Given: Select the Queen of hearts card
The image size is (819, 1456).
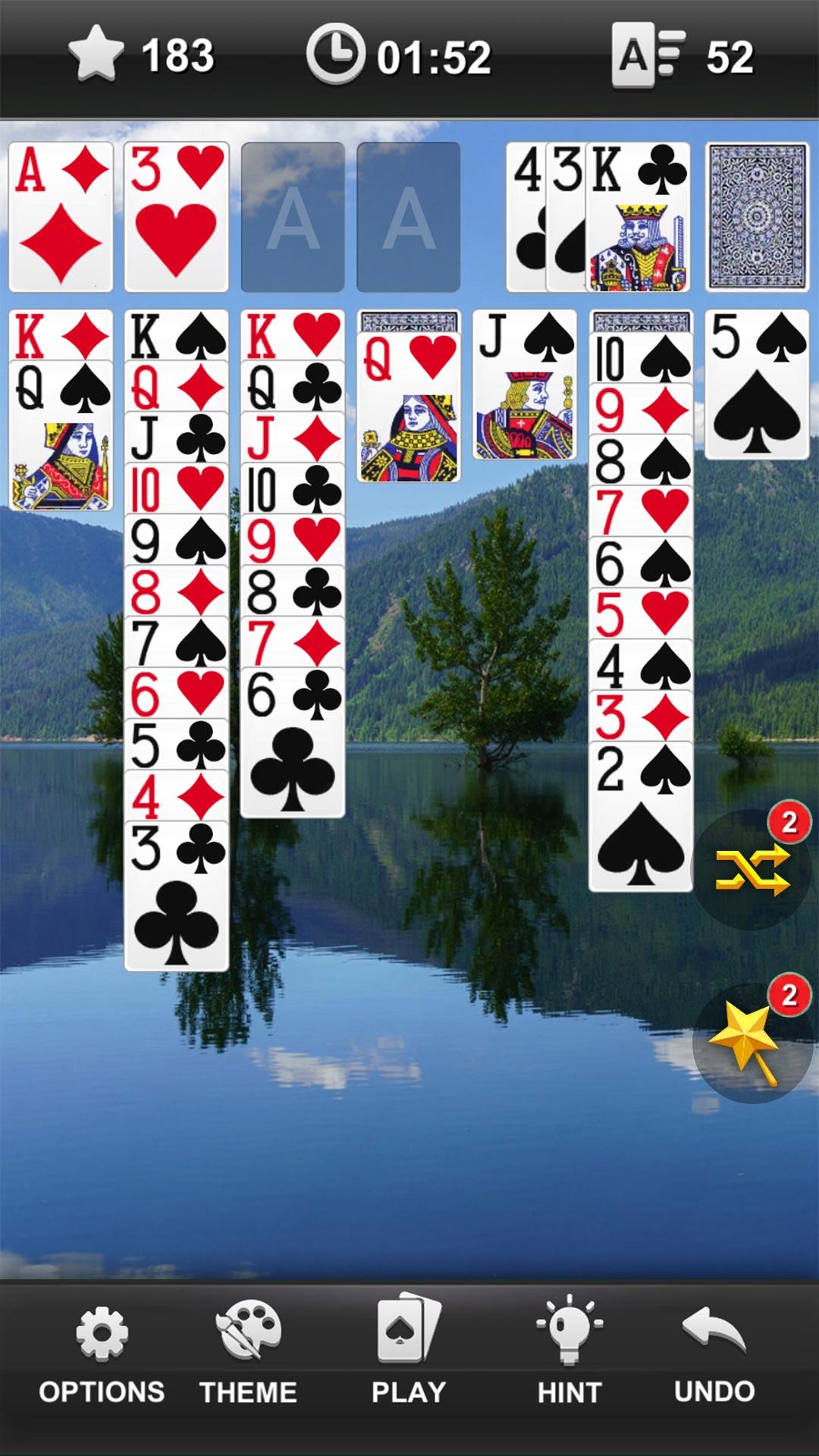Looking at the screenshot, I should (x=409, y=406).
